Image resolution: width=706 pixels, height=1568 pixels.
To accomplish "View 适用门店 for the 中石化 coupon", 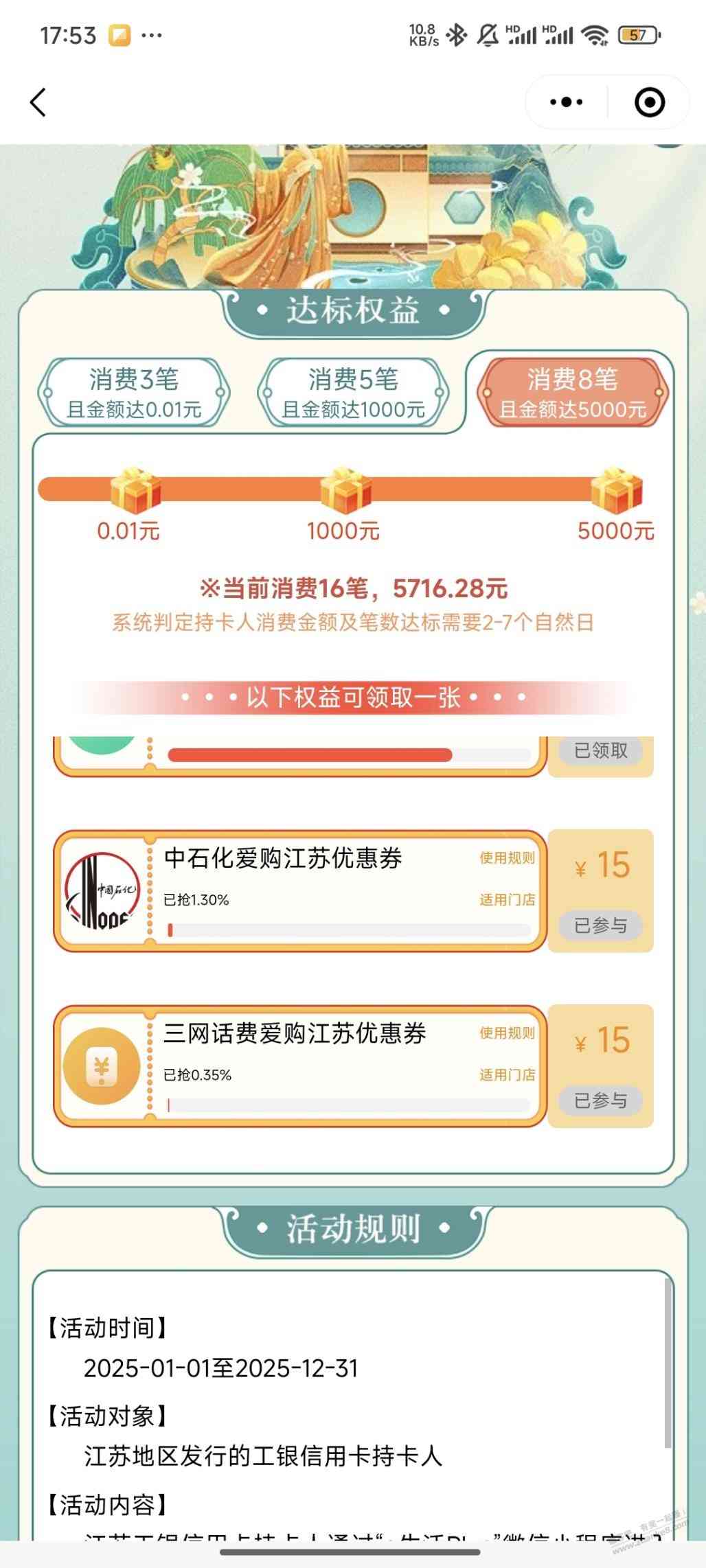I will coord(507,900).
